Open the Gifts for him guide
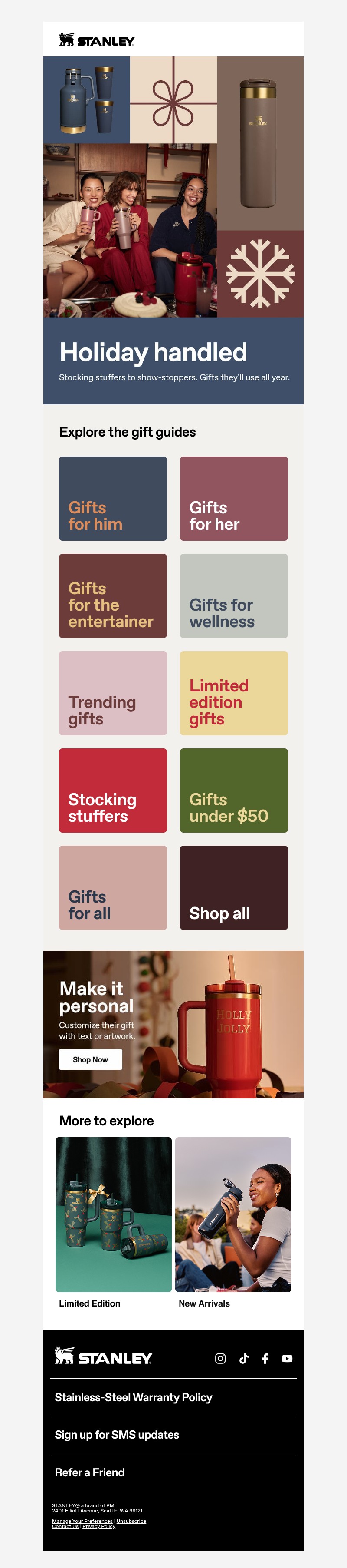 112,498
